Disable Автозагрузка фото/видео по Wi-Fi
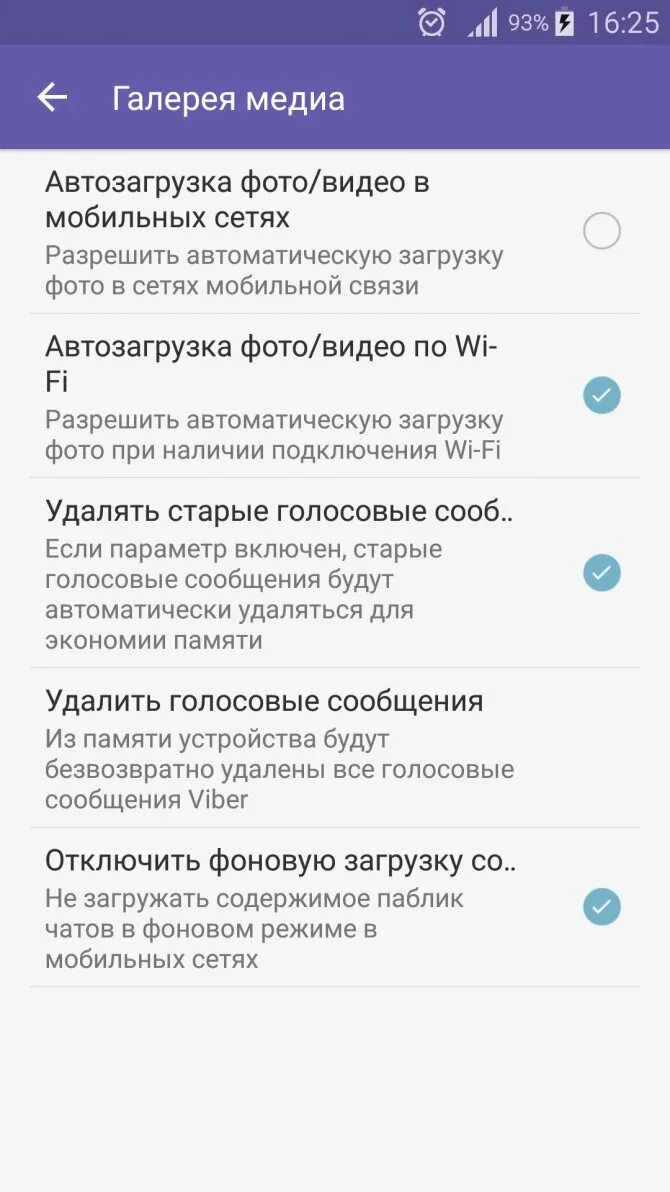Viewport: 670px width, 1192px height. pyautogui.click(x=601, y=395)
